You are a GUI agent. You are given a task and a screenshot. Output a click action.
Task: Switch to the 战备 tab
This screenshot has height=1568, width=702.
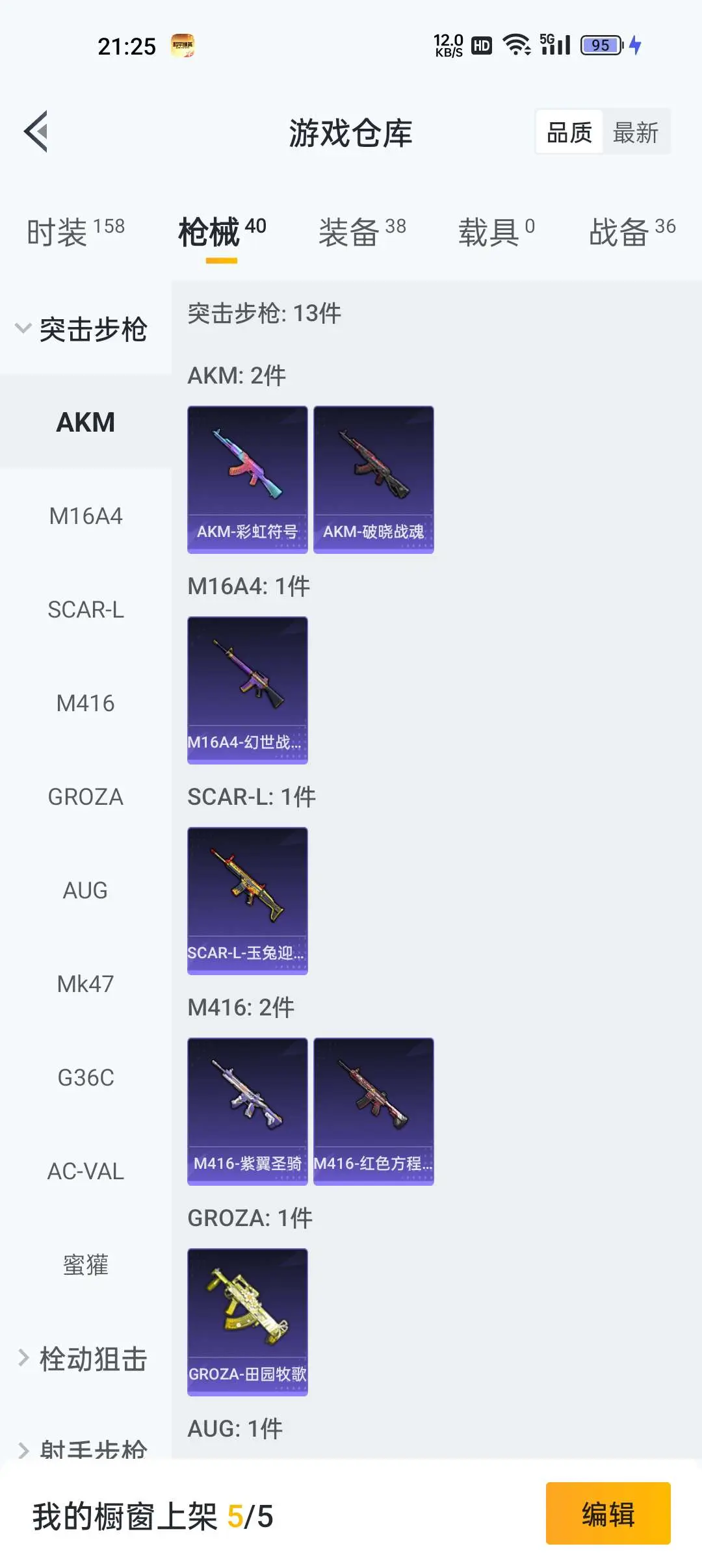[x=631, y=232]
